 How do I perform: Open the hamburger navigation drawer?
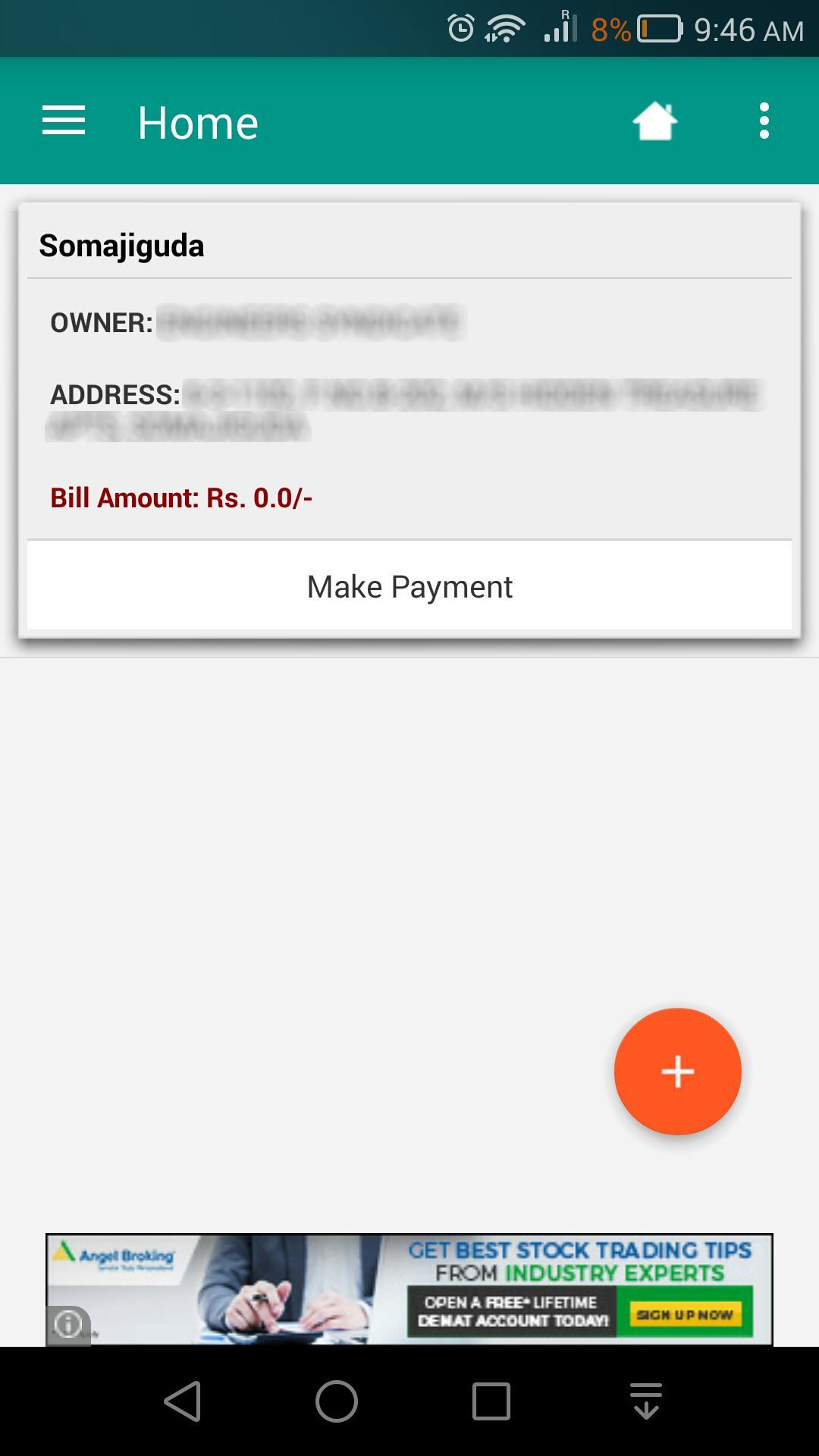click(64, 121)
